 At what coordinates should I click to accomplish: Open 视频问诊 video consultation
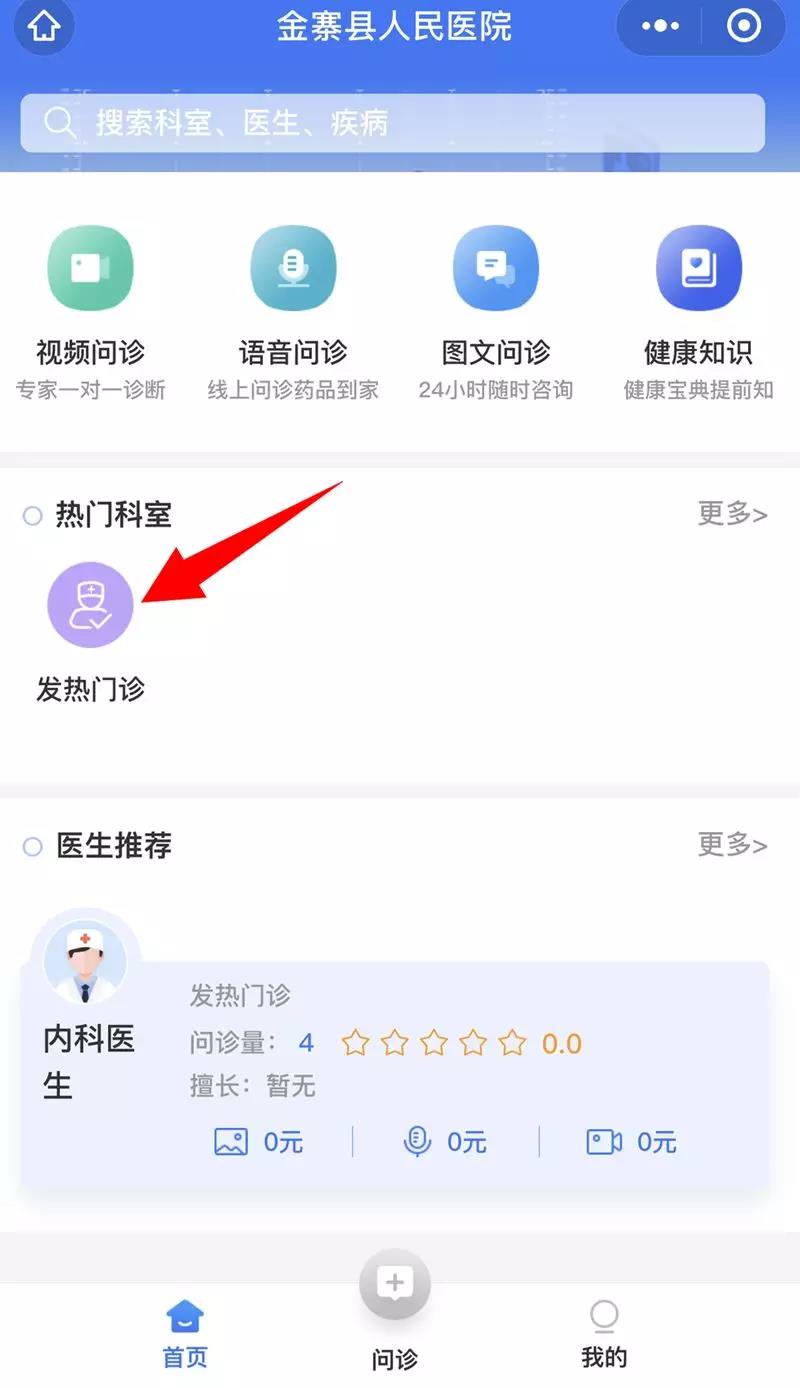pyautogui.click(x=90, y=312)
